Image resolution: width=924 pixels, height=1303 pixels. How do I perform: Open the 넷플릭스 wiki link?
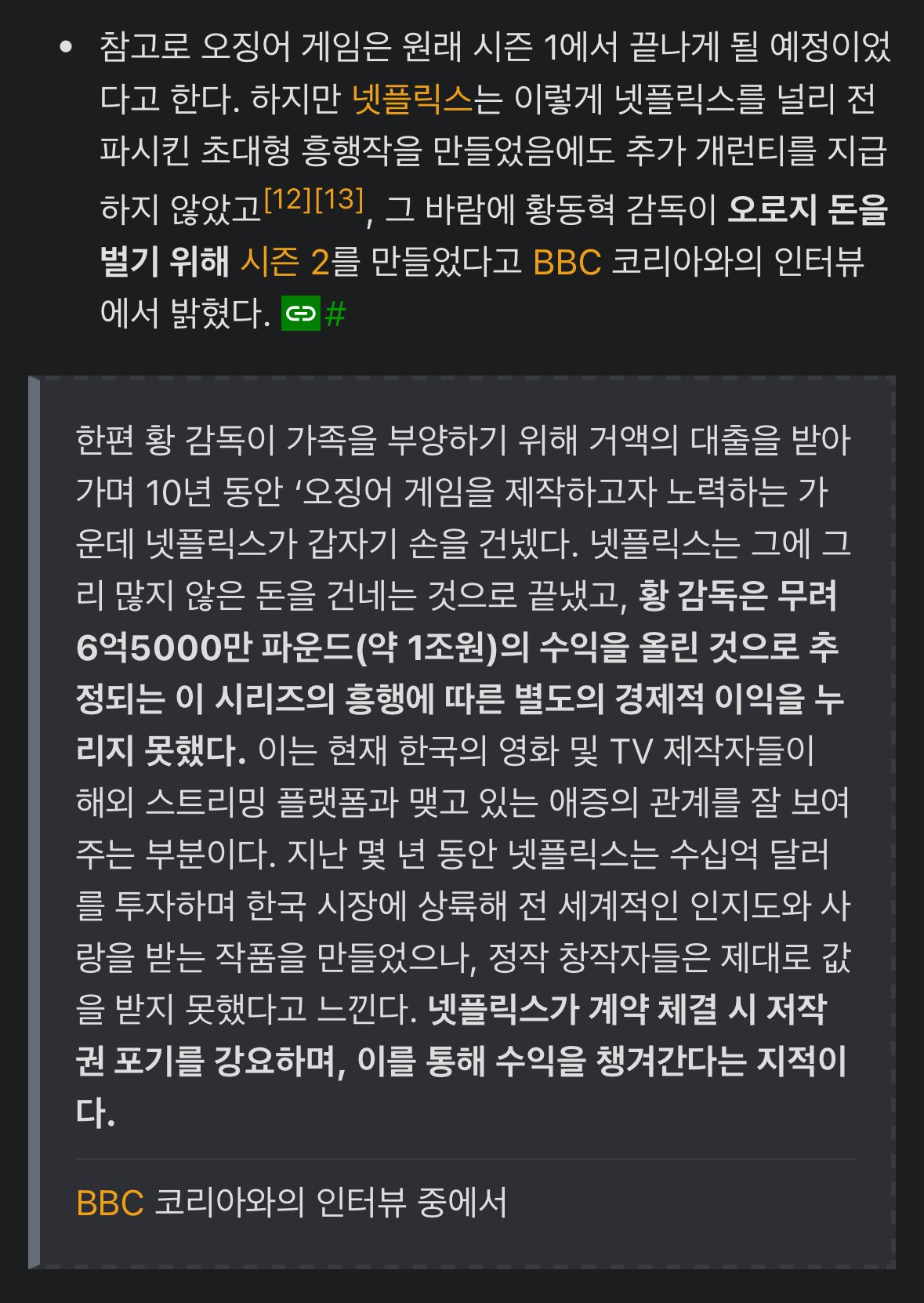pyautogui.click(x=412, y=100)
